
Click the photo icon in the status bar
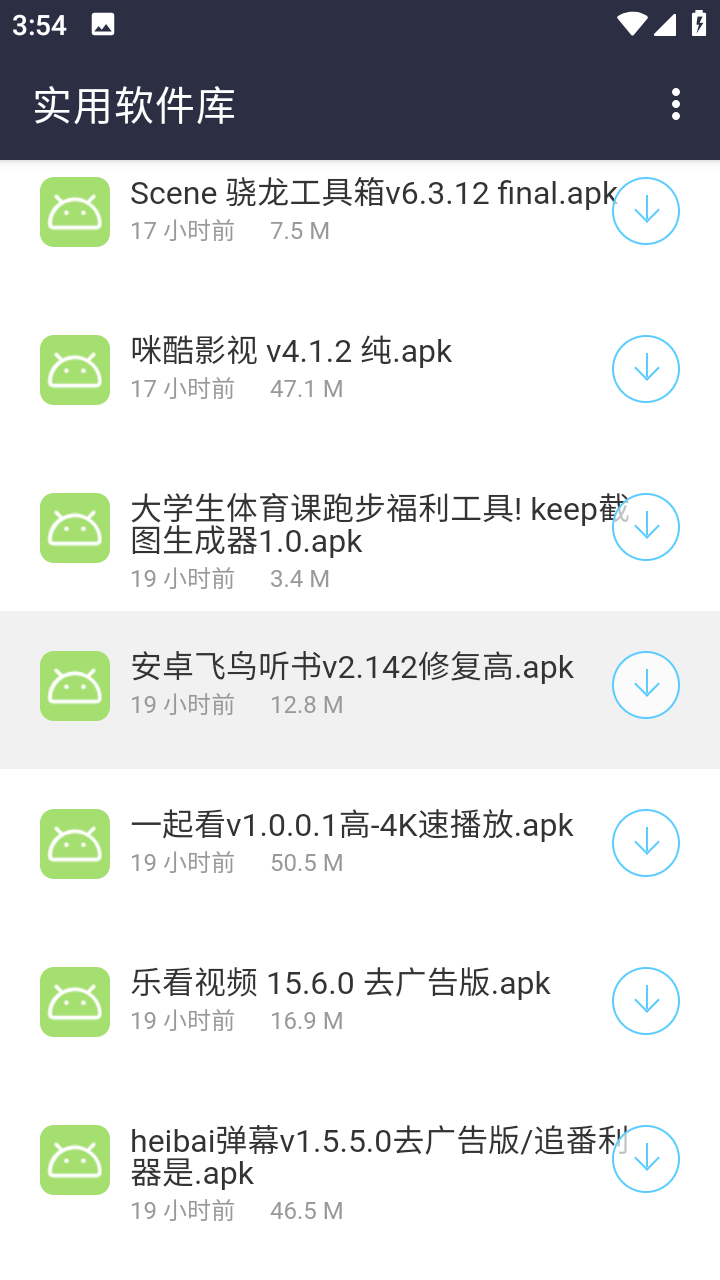click(x=103, y=25)
